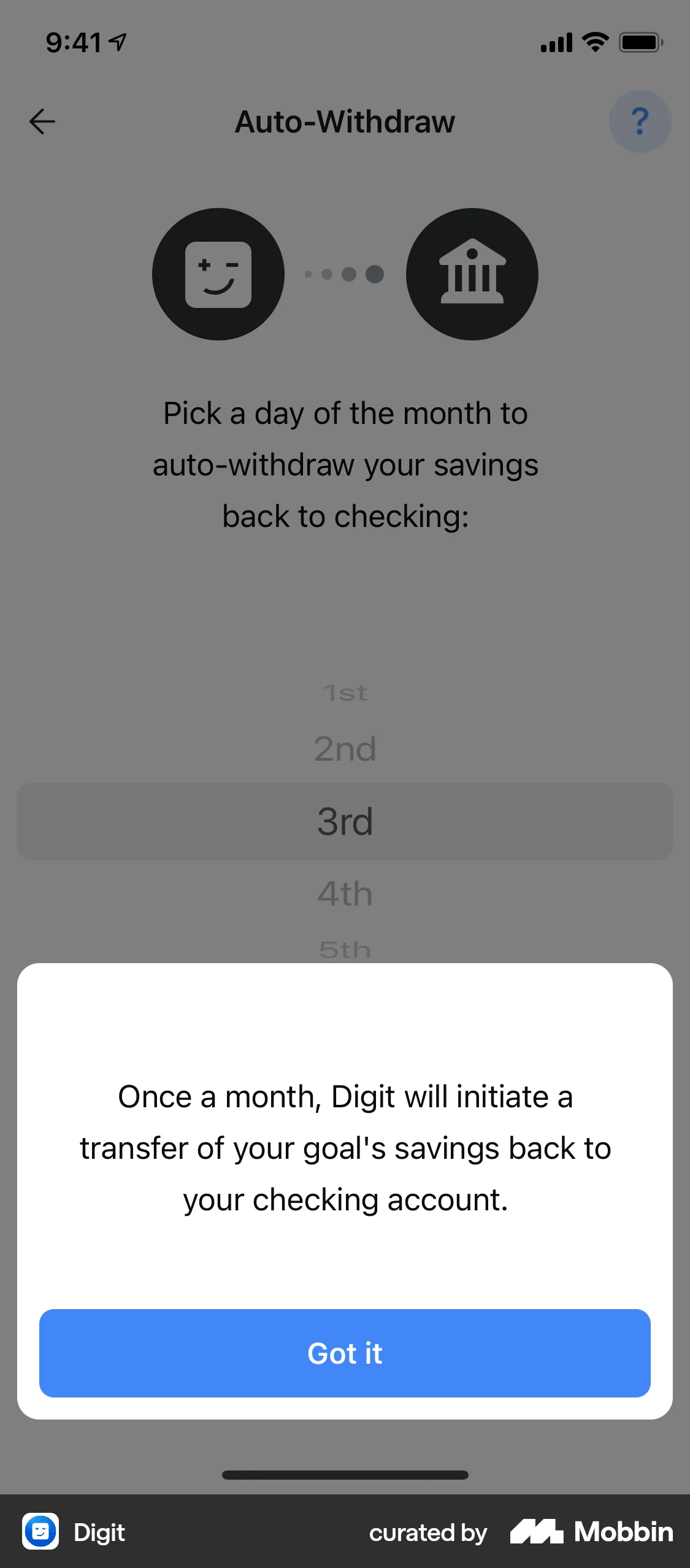
Task: Tap the Digit smiley face icon
Action: 218,274
